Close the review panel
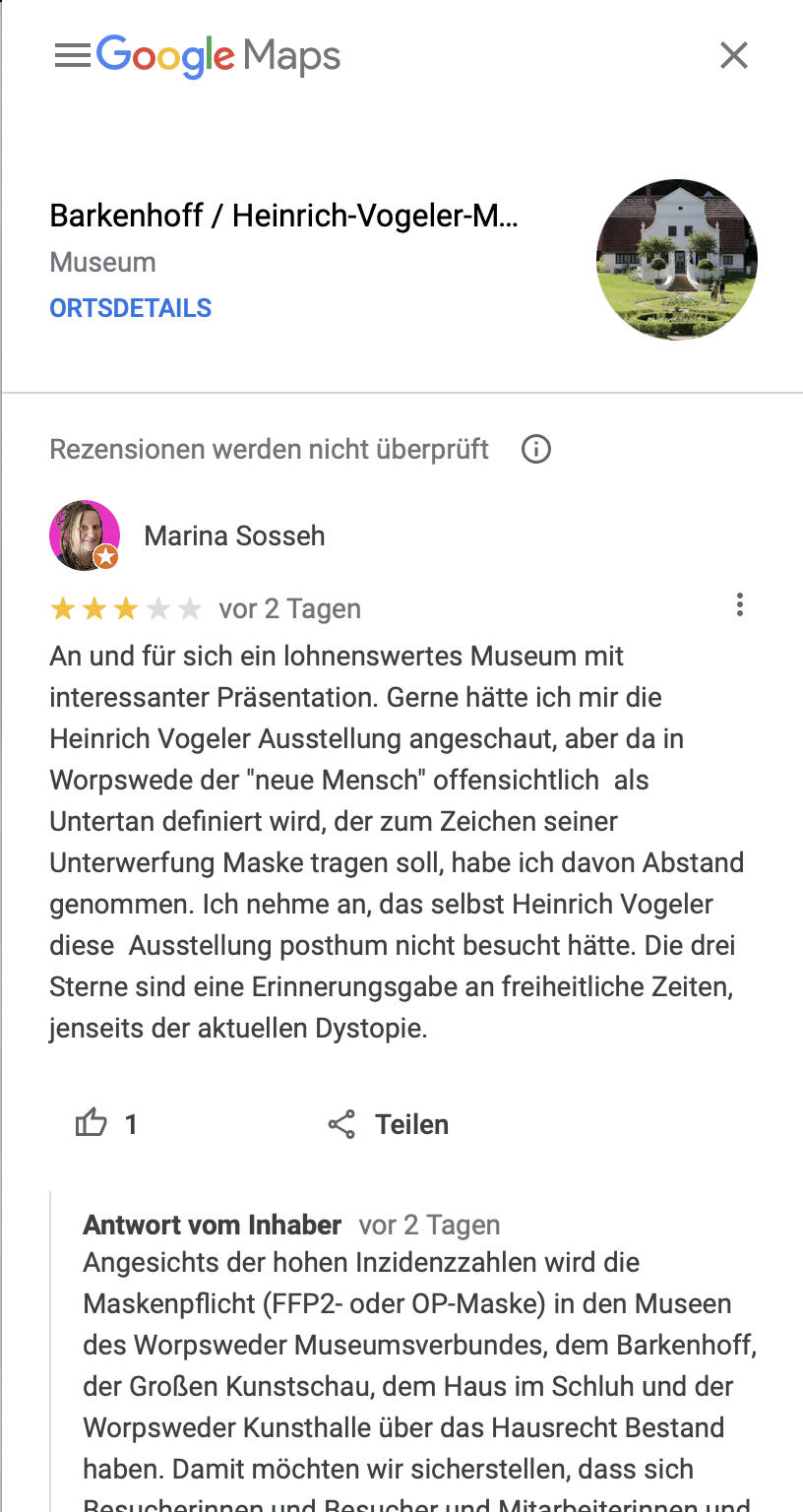This screenshot has height=1512, width=803. 733,56
